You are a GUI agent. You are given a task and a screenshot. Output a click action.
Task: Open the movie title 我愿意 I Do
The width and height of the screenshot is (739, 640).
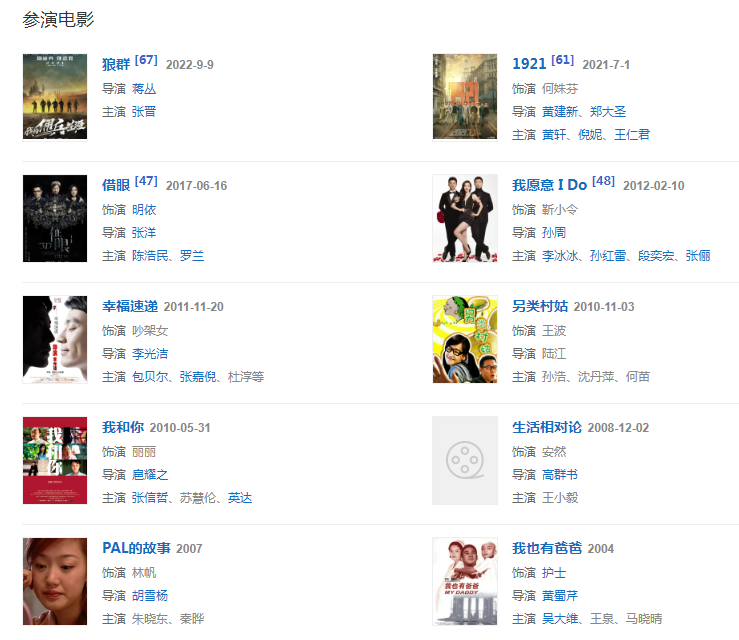[549, 186]
